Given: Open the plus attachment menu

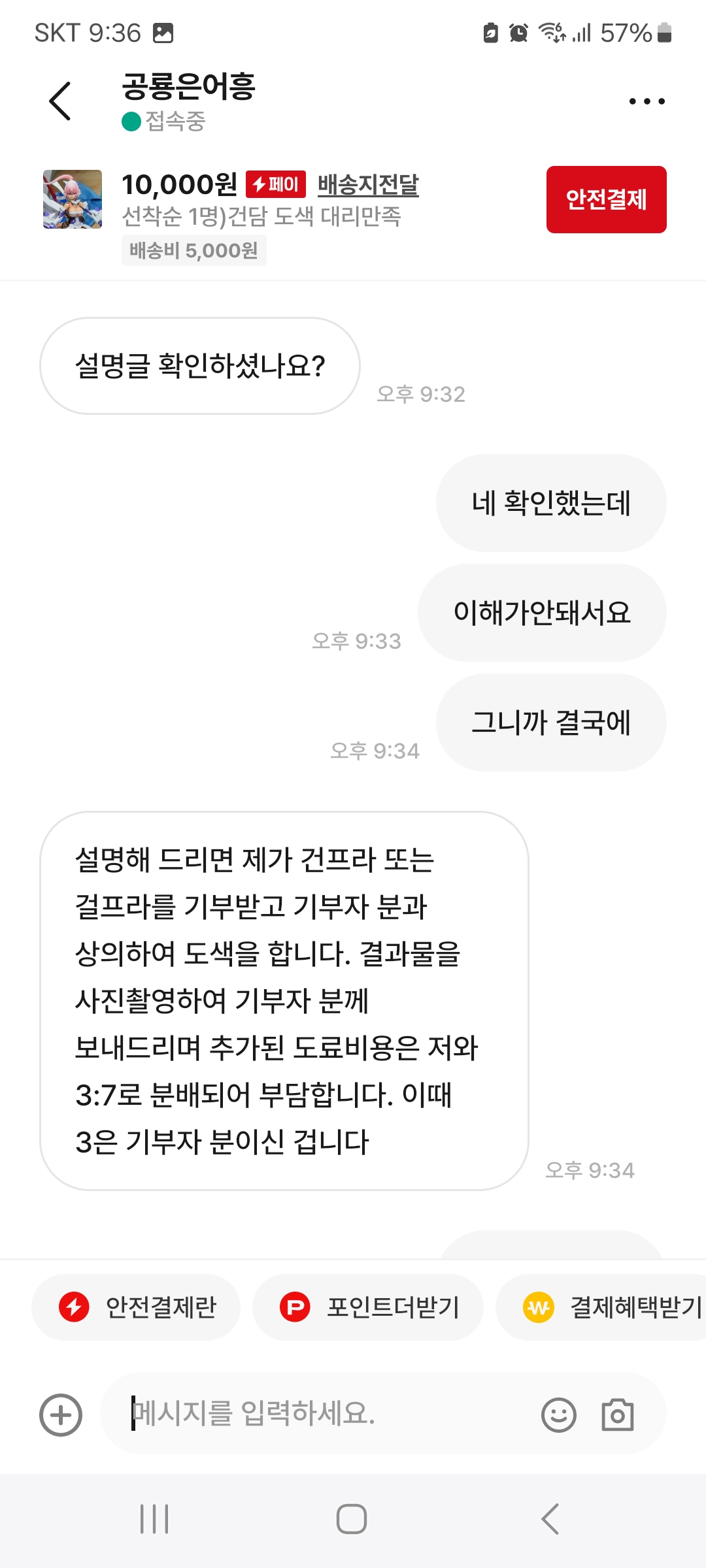Looking at the screenshot, I should tap(61, 1415).
